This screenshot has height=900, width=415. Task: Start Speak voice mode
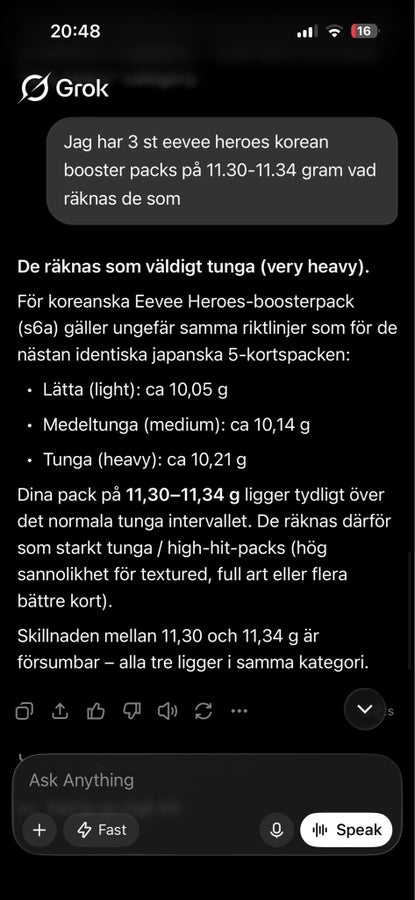[346, 830]
